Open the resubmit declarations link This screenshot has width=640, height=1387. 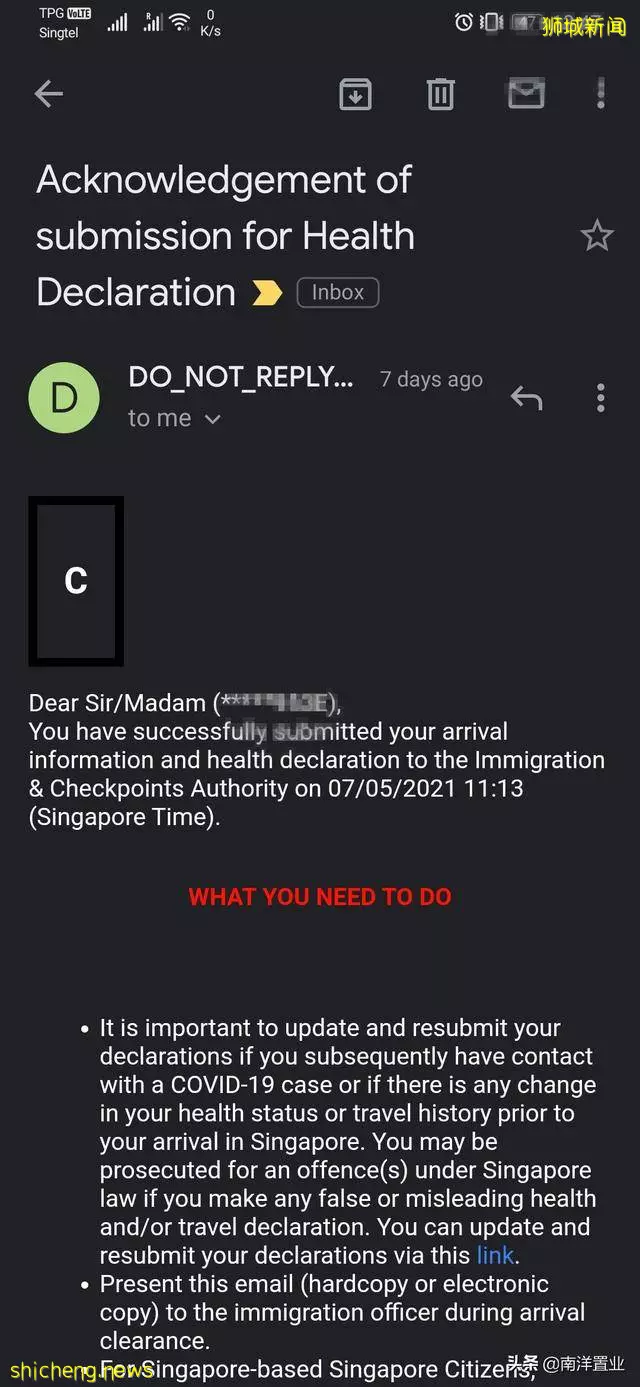click(x=495, y=1255)
